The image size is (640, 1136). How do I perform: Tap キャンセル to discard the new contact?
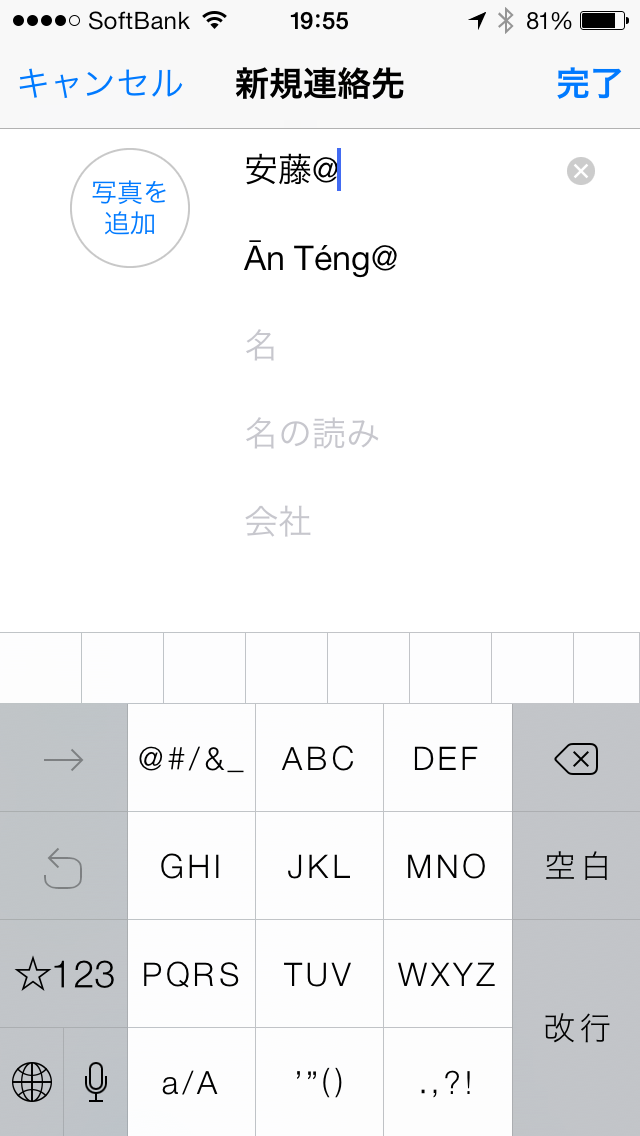click(x=100, y=84)
